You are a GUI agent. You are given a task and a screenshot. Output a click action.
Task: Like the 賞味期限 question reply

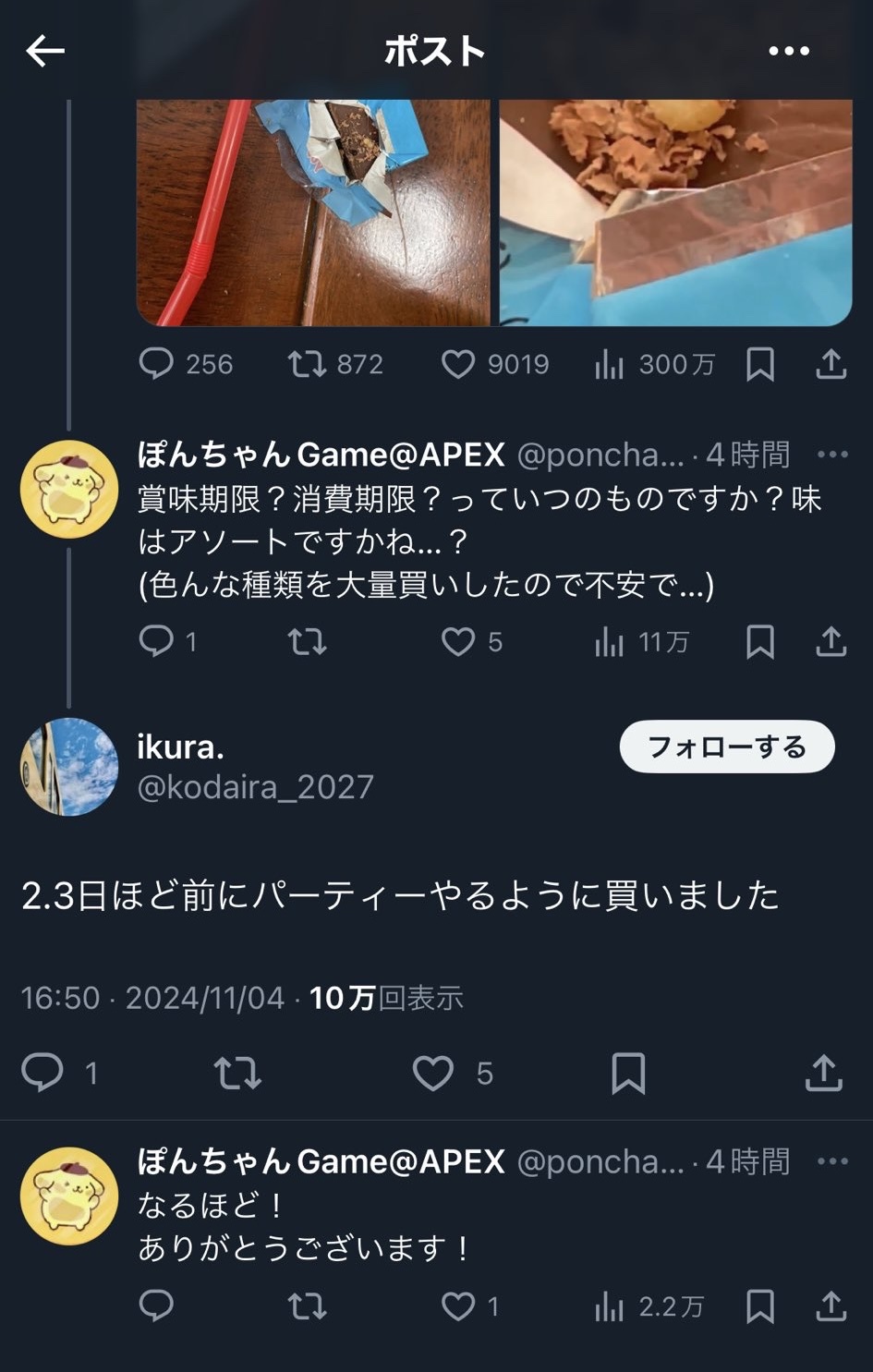pos(458,641)
